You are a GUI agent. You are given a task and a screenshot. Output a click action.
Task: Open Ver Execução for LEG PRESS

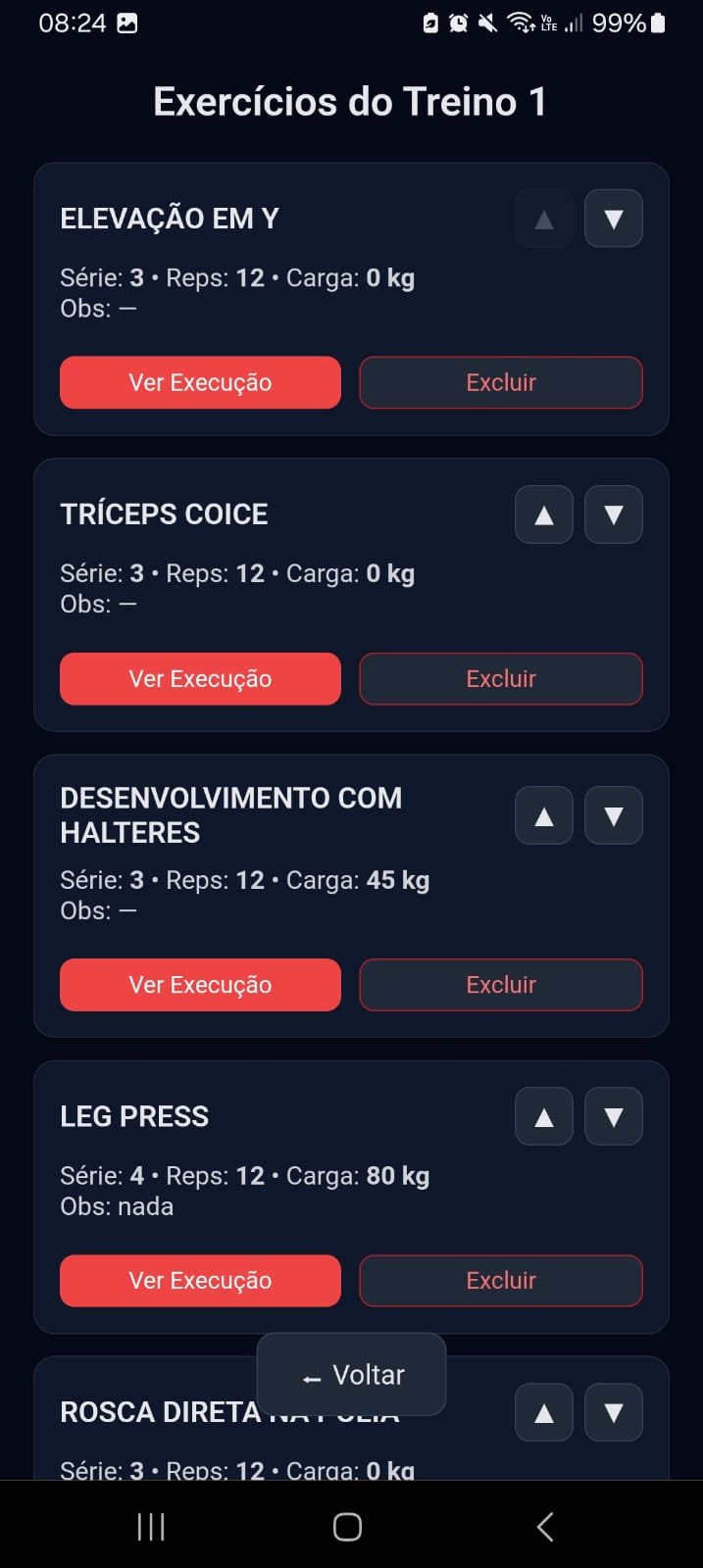200,1280
